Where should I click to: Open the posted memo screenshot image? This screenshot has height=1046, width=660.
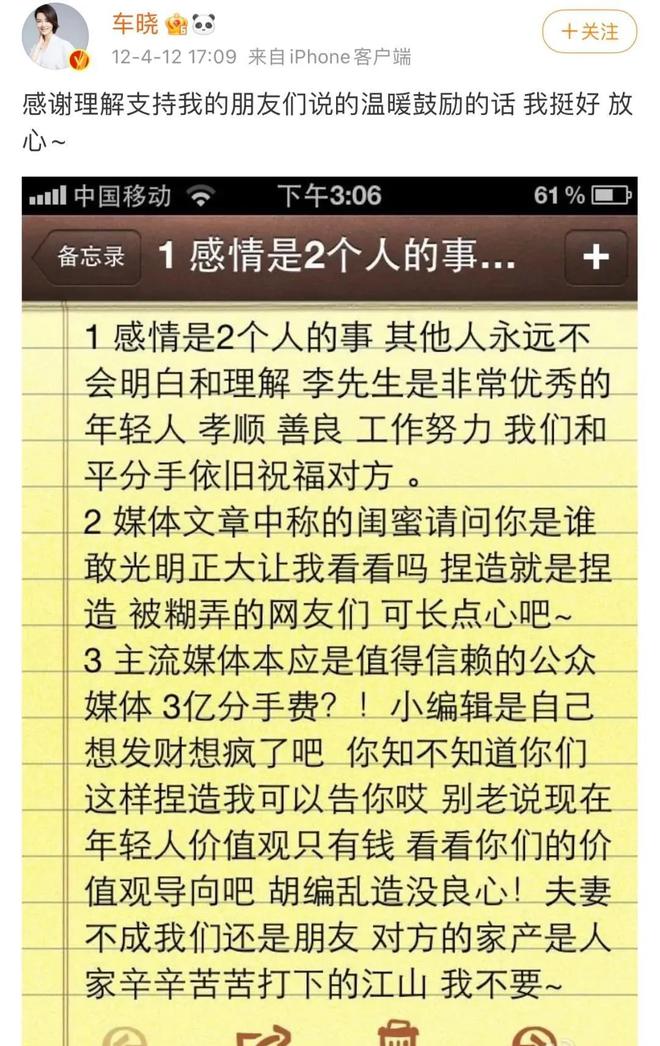click(329, 610)
